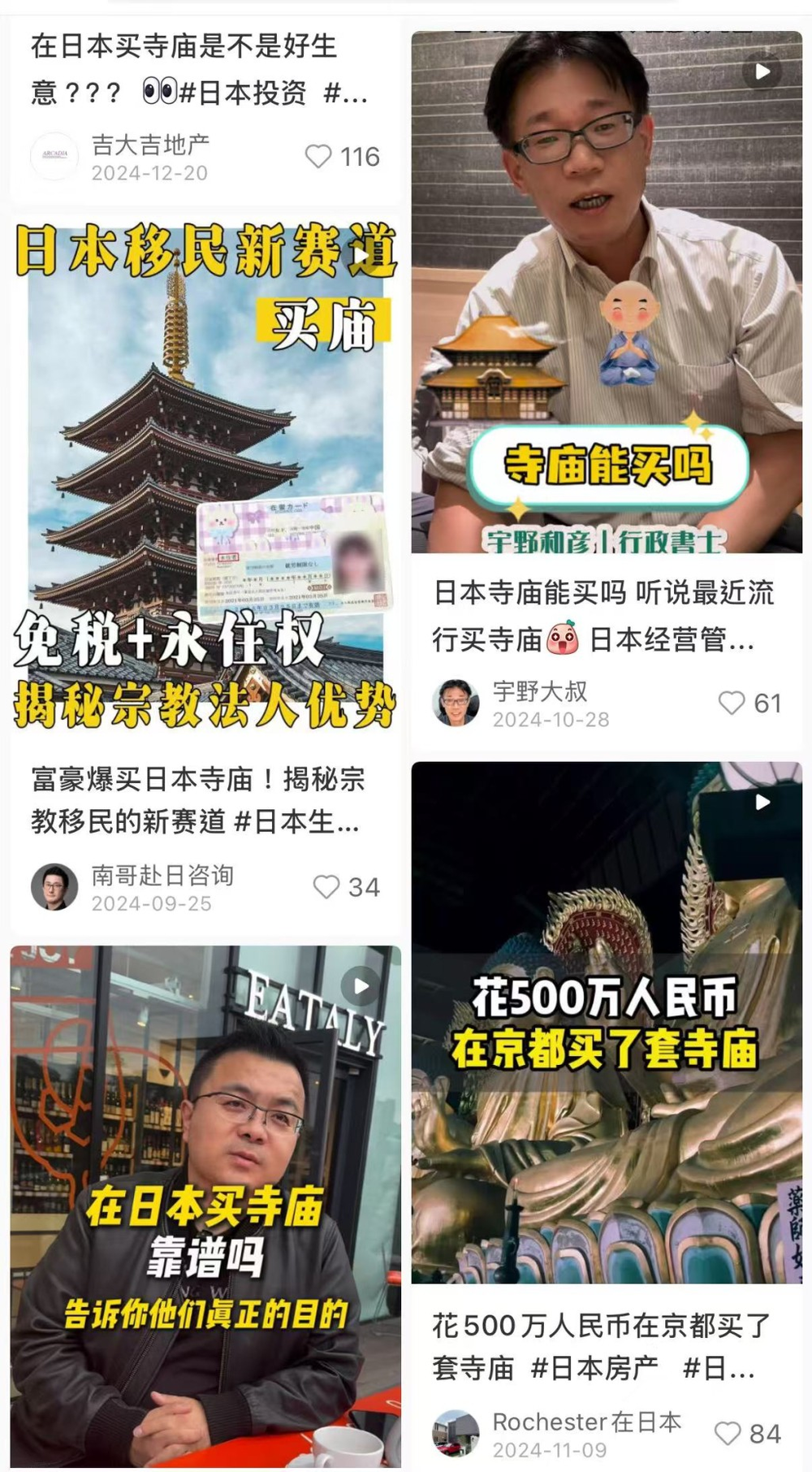Open Rochester在日本's profile avatar
This screenshot has width=812, height=1472.
click(456, 1434)
